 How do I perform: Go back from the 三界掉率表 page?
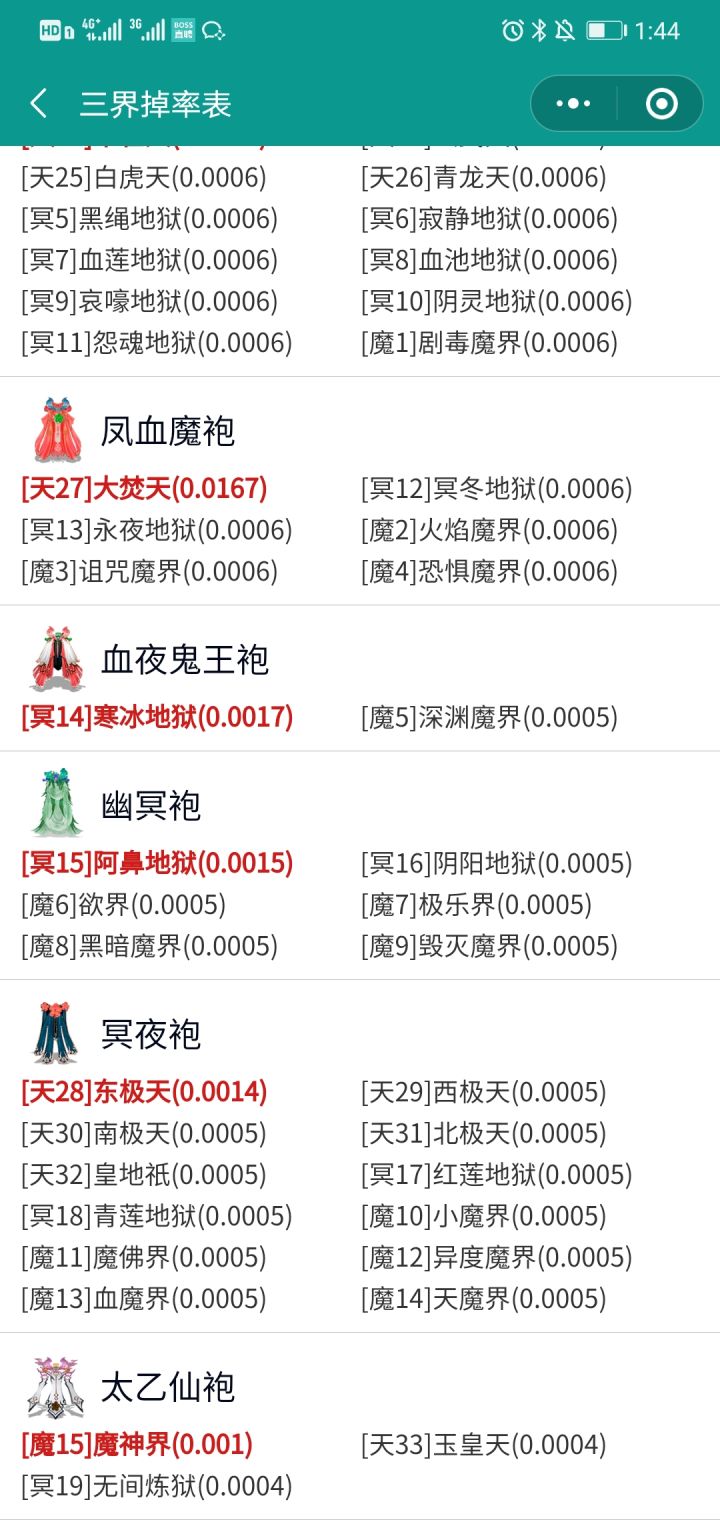click(38, 103)
